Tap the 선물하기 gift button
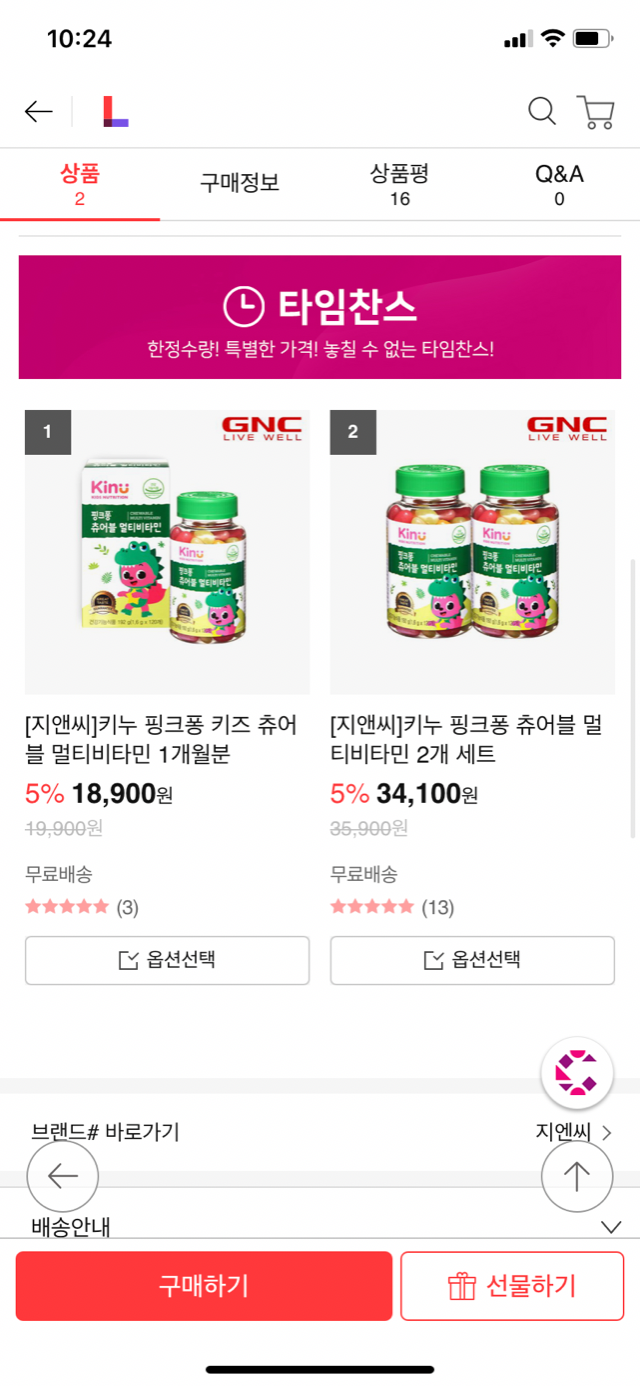Viewport: 640px width, 1386px height. click(x=512, y=1286)
